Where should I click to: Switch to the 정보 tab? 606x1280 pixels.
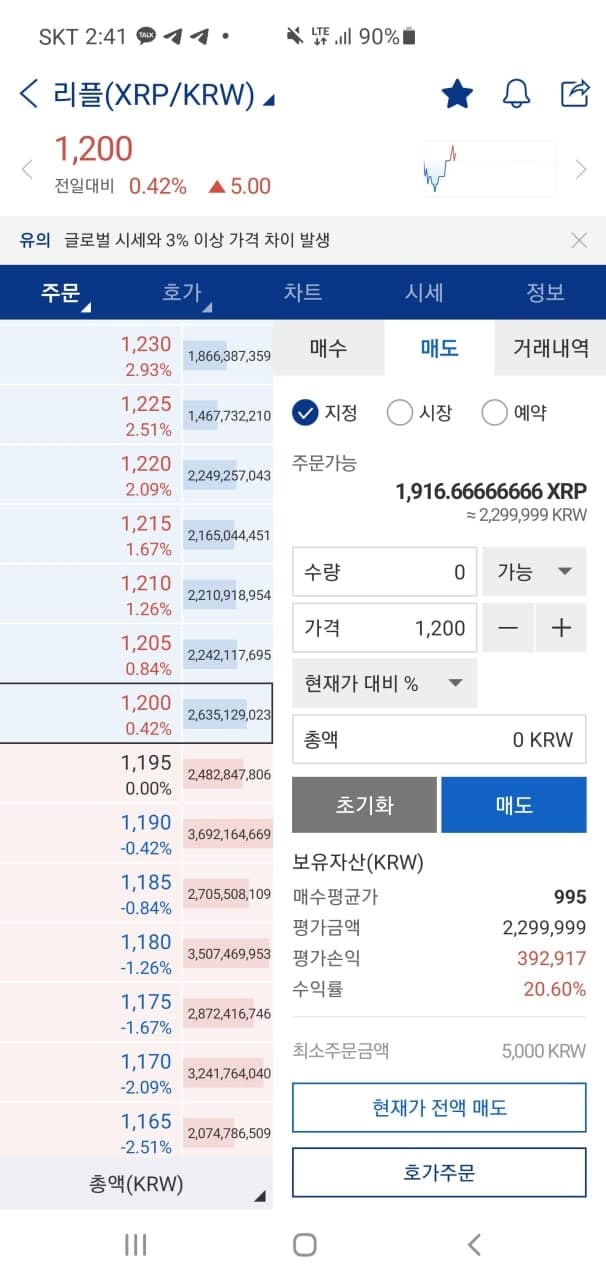pos(546,292)
